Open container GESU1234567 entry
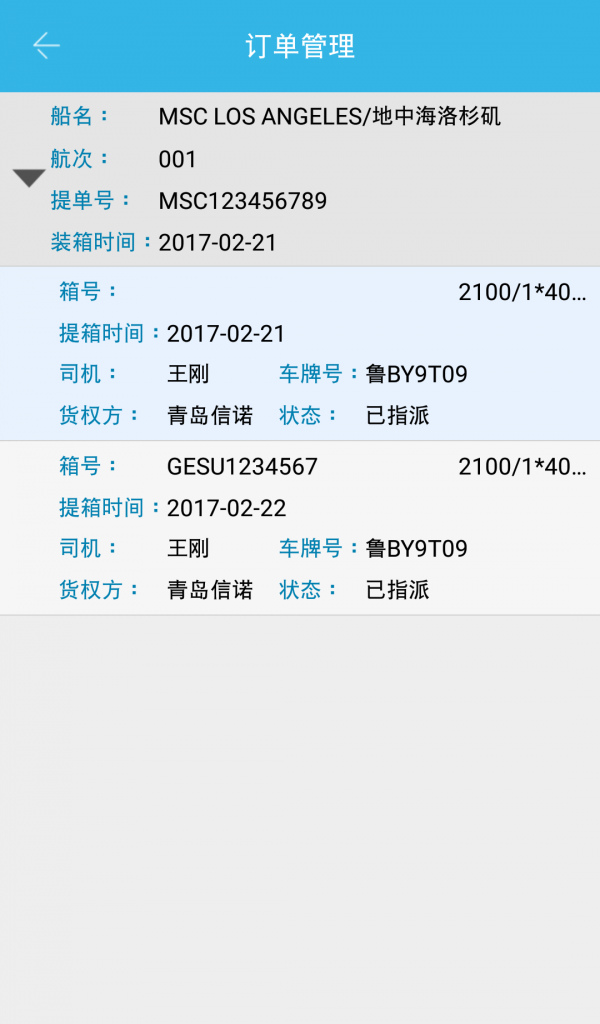This screenshot has height=1024, width=600. [x=300, y=527]
